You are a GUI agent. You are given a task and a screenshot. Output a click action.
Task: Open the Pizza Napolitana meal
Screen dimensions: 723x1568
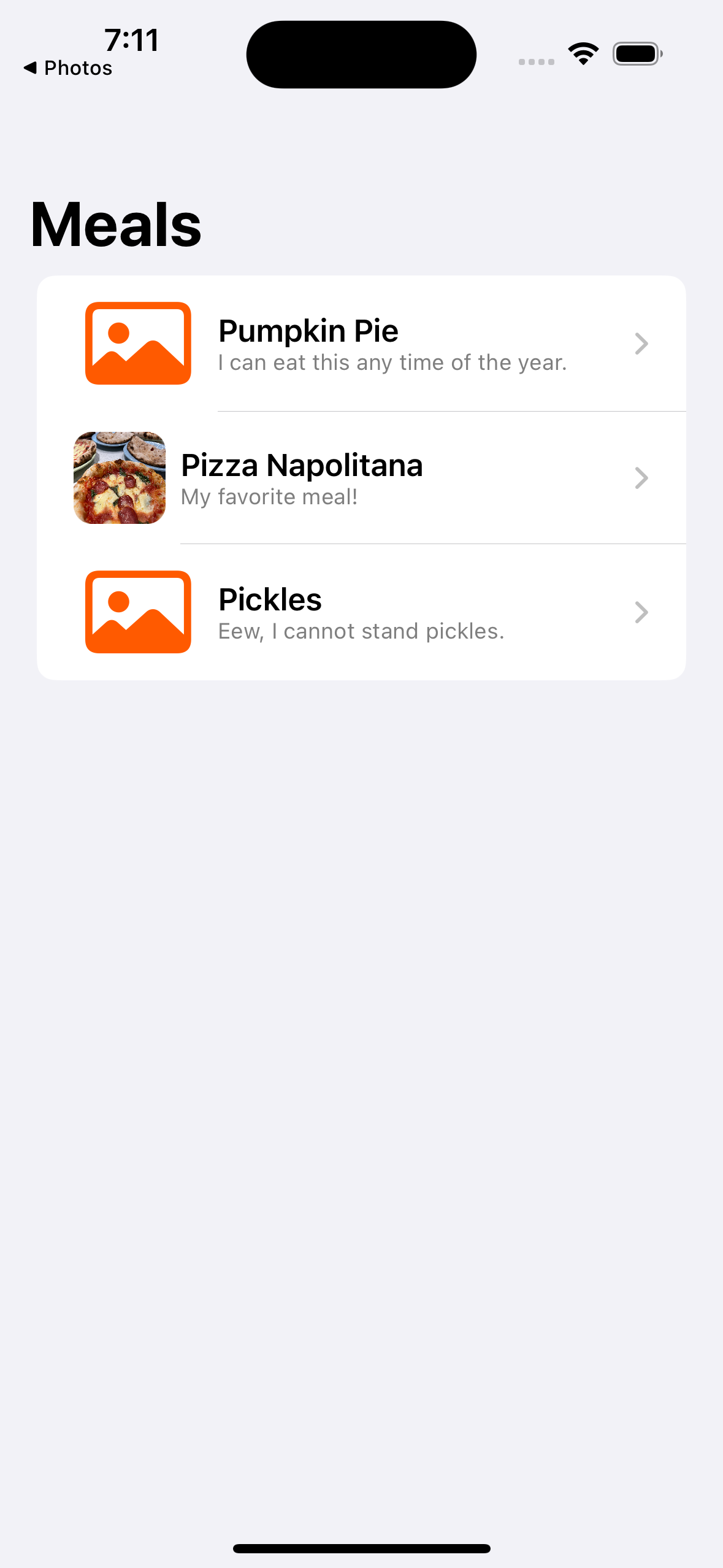(361, 478)
